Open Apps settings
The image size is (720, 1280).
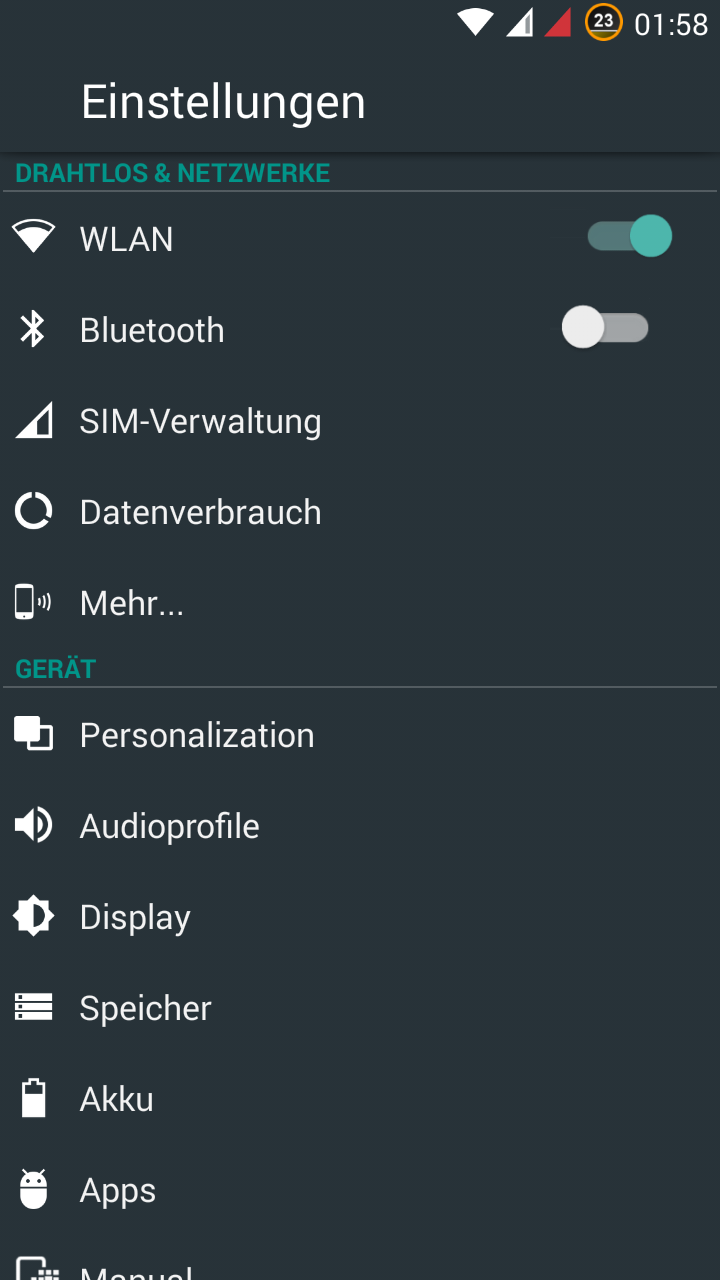pos(118,1190)
